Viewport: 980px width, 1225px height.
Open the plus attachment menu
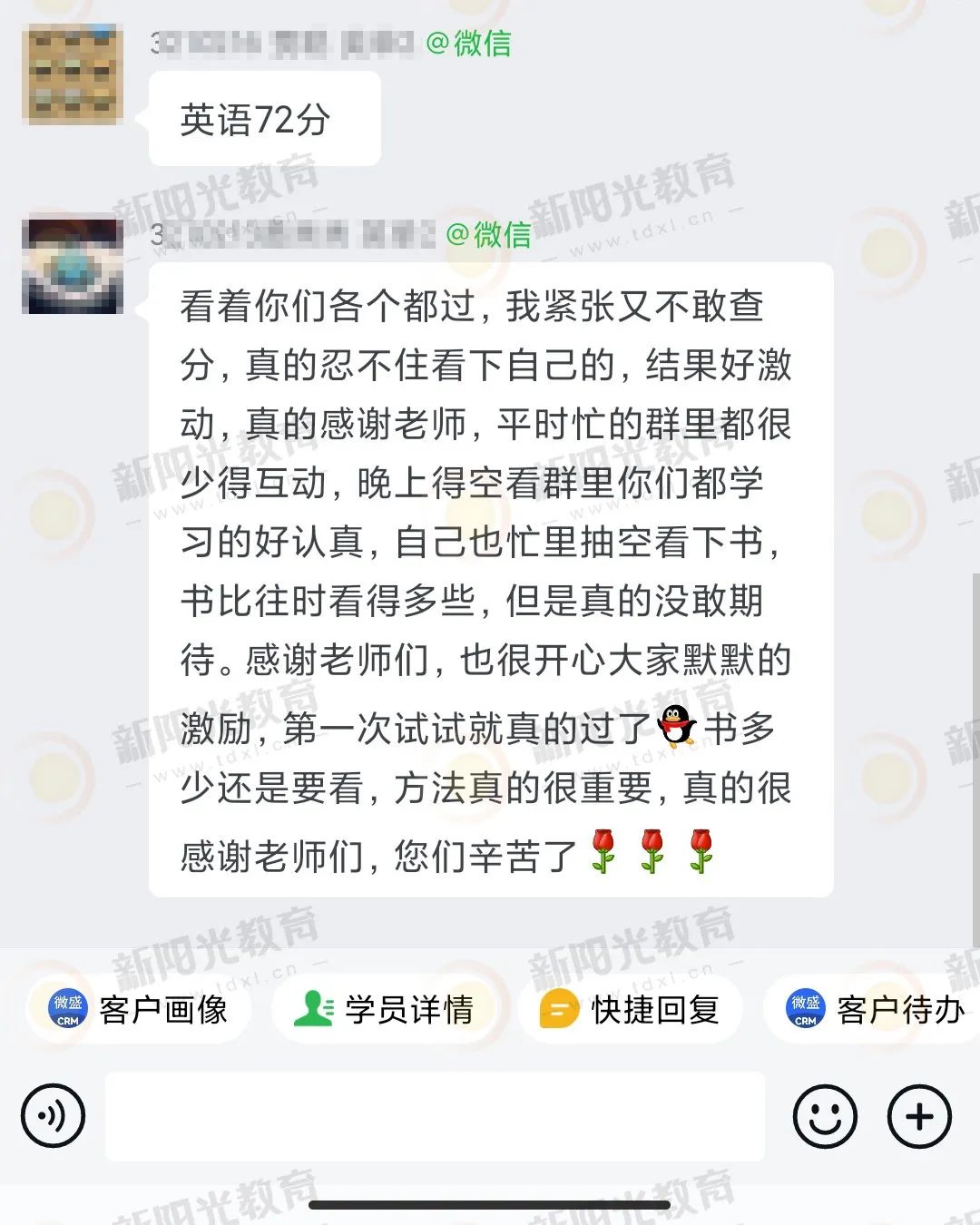[x=919, y=1116]
